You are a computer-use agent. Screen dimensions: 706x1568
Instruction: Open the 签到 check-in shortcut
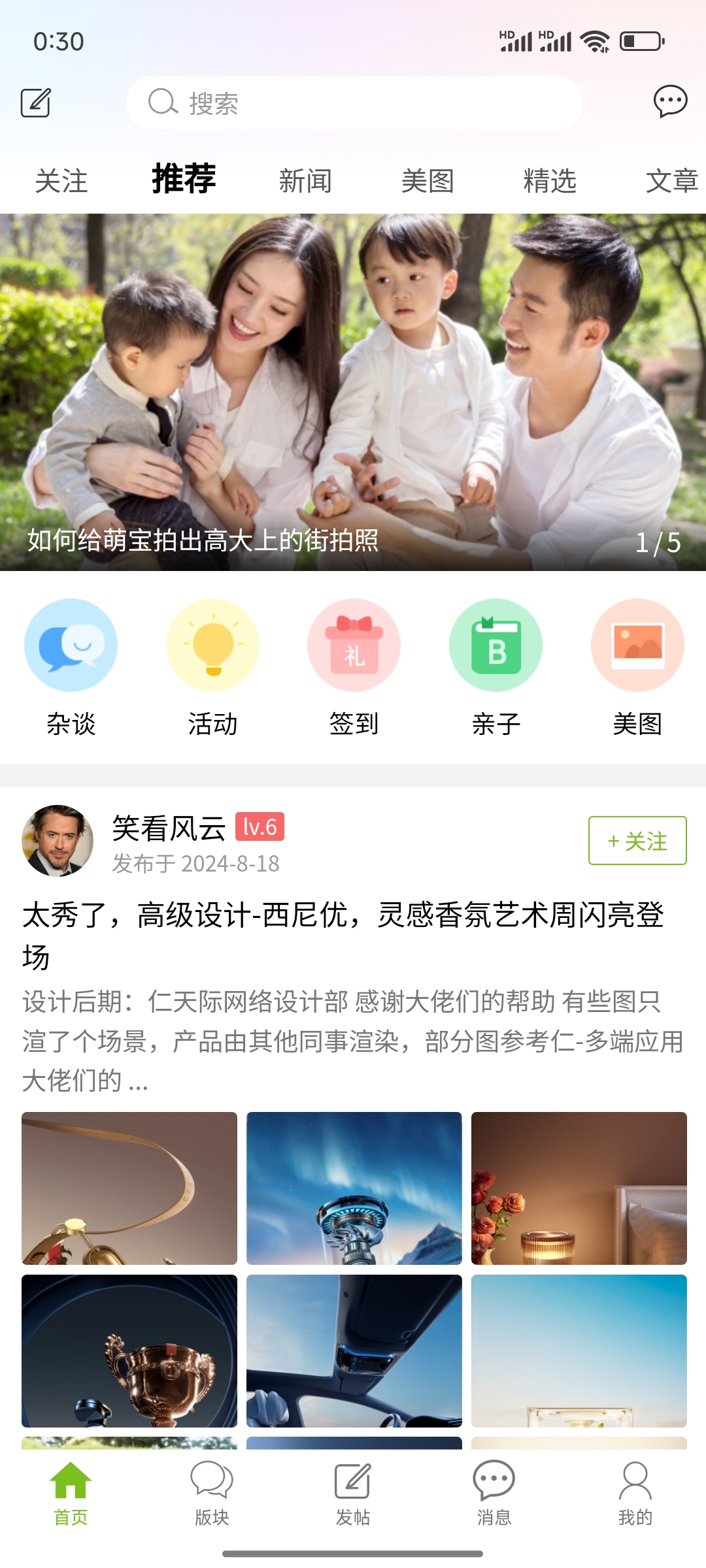(354, 666)
